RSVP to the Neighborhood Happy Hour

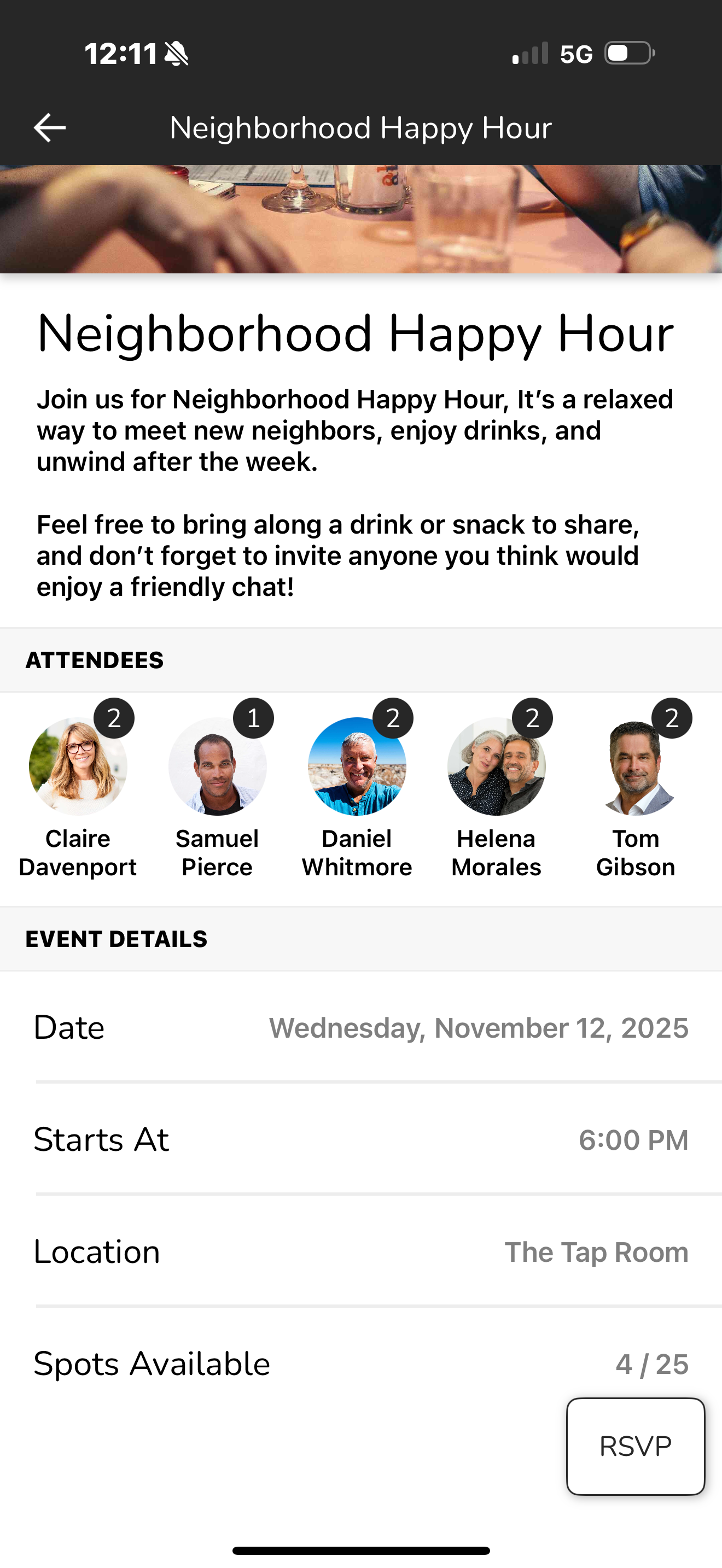[635, 1446]
